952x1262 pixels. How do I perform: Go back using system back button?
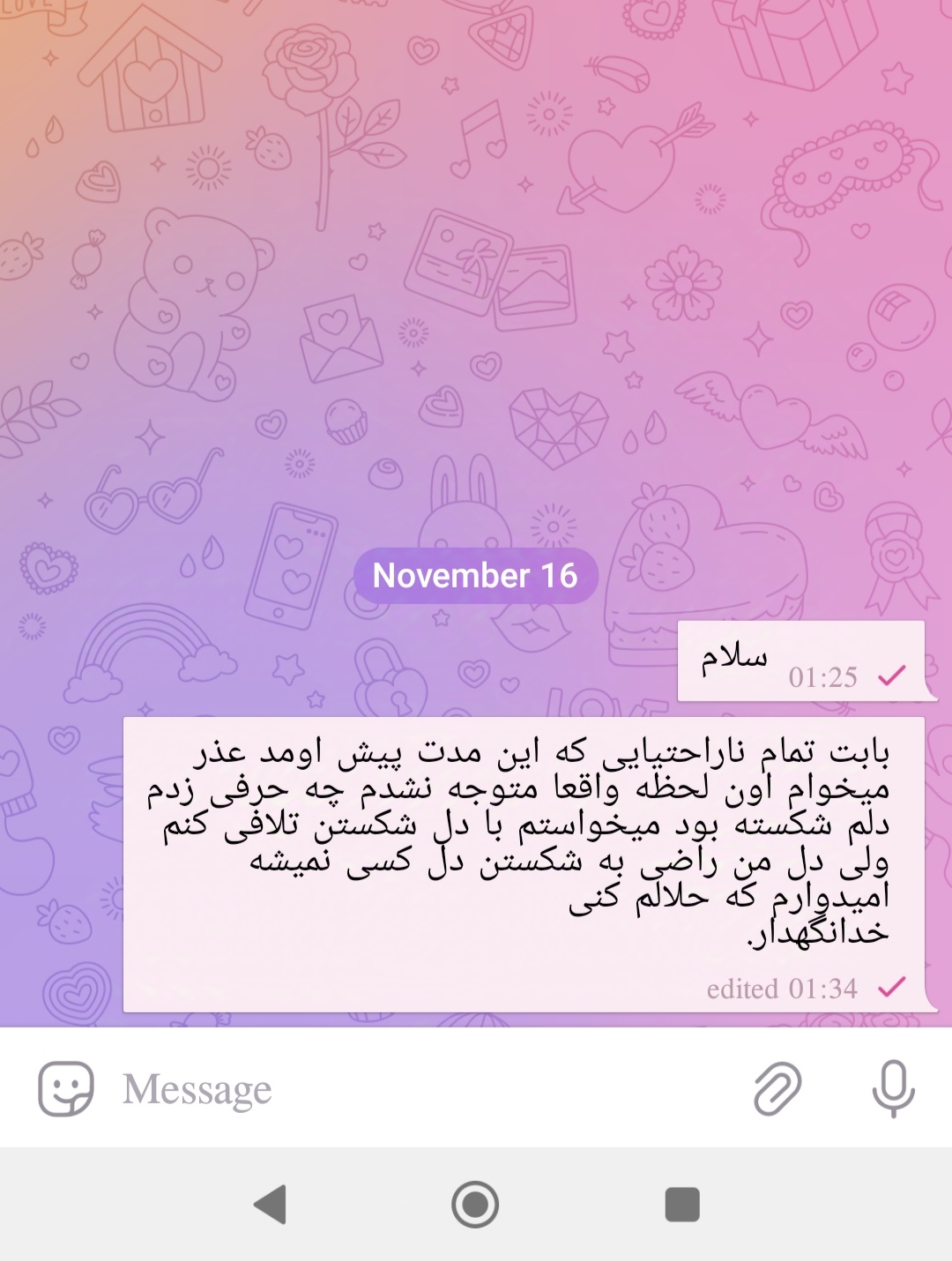click(271, 1205)
